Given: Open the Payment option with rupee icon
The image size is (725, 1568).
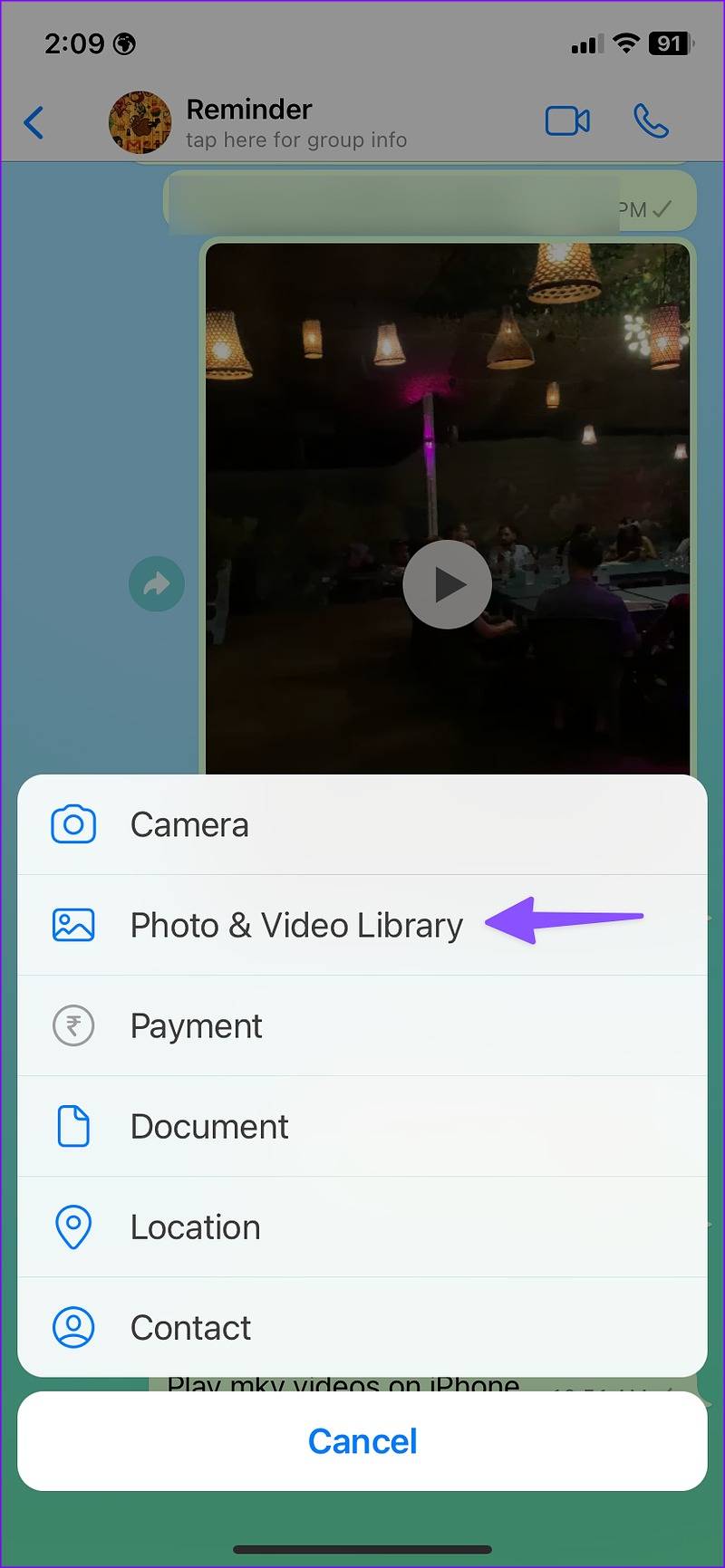Looking at the screenshot, I should click(73, 1025).
